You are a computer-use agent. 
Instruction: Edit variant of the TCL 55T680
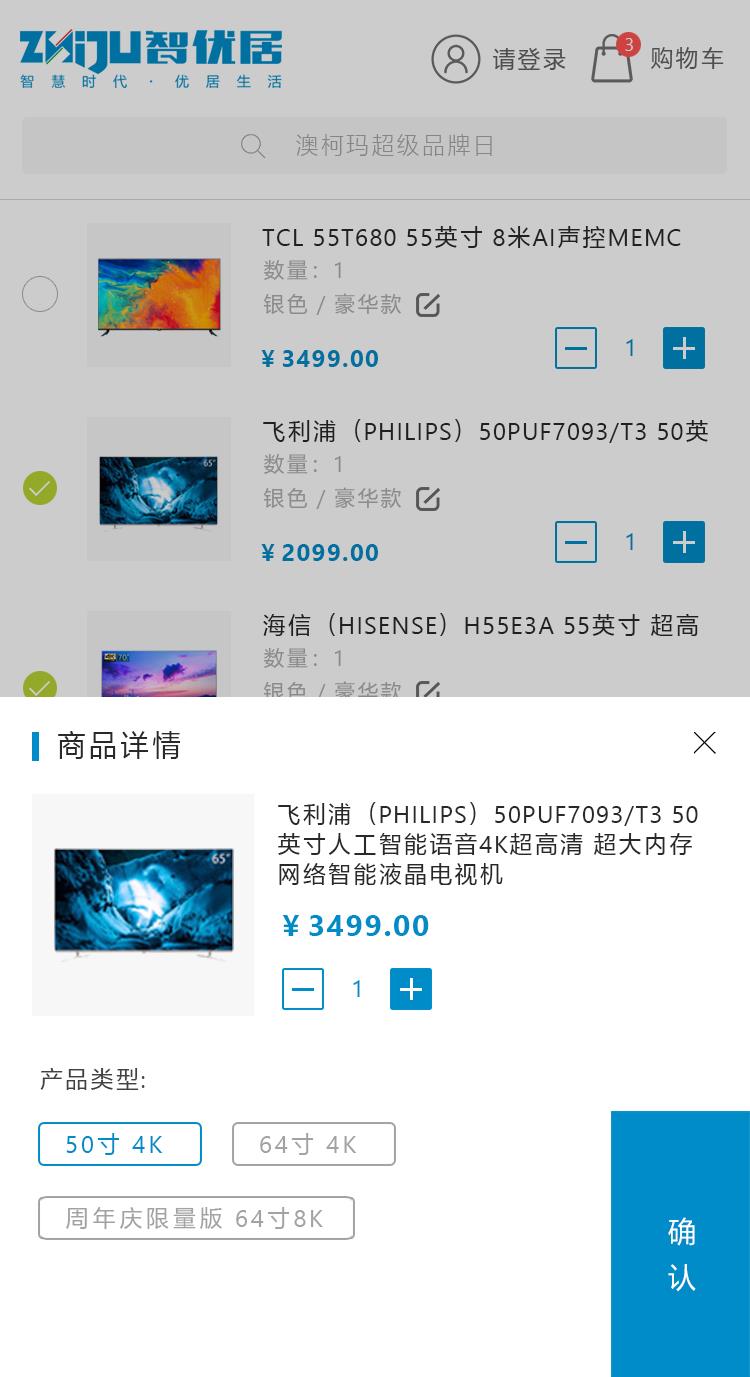(428, 305)
